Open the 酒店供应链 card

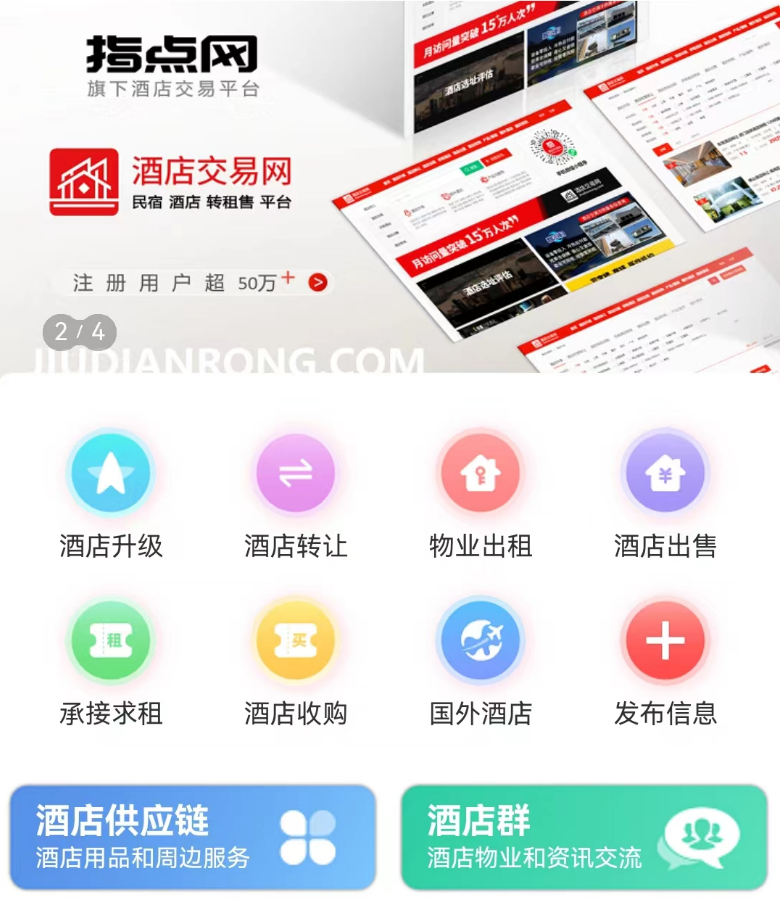pyautogui.click(x=193, y=837)
